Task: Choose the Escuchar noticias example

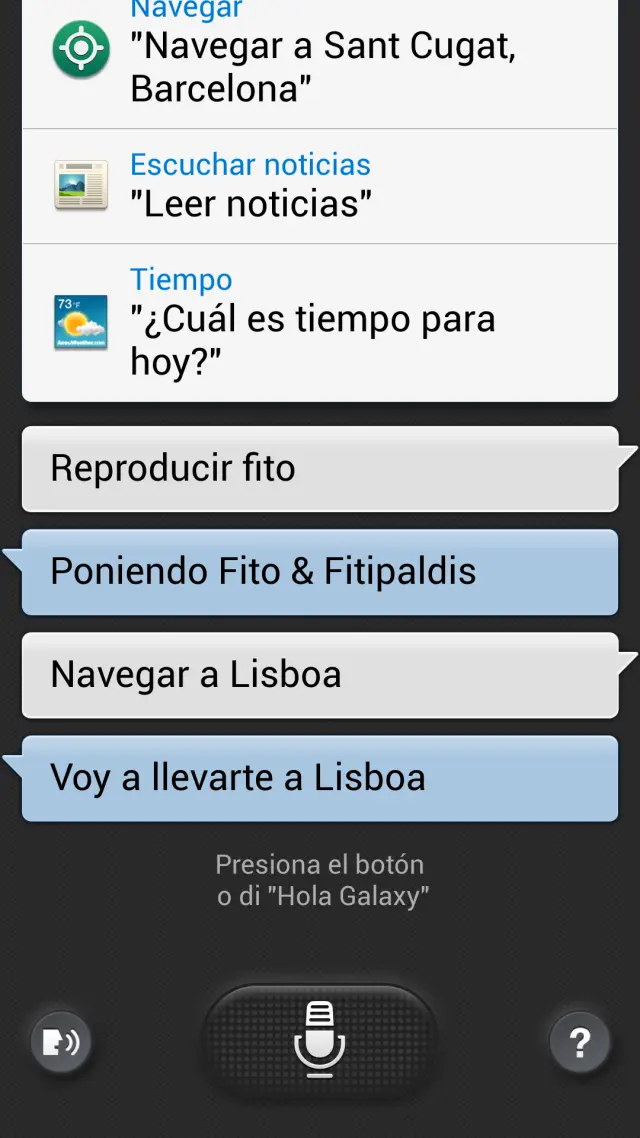Action: (320, 186)
